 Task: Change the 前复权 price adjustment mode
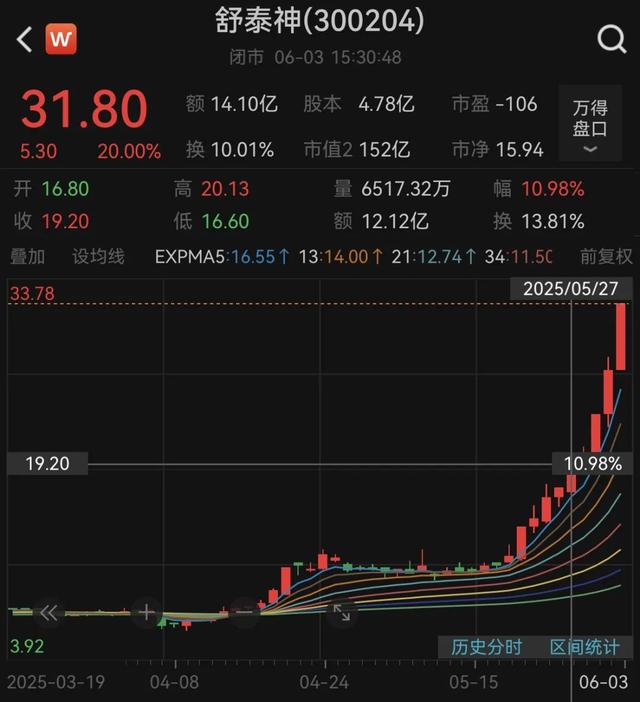[x=606, y=256]
